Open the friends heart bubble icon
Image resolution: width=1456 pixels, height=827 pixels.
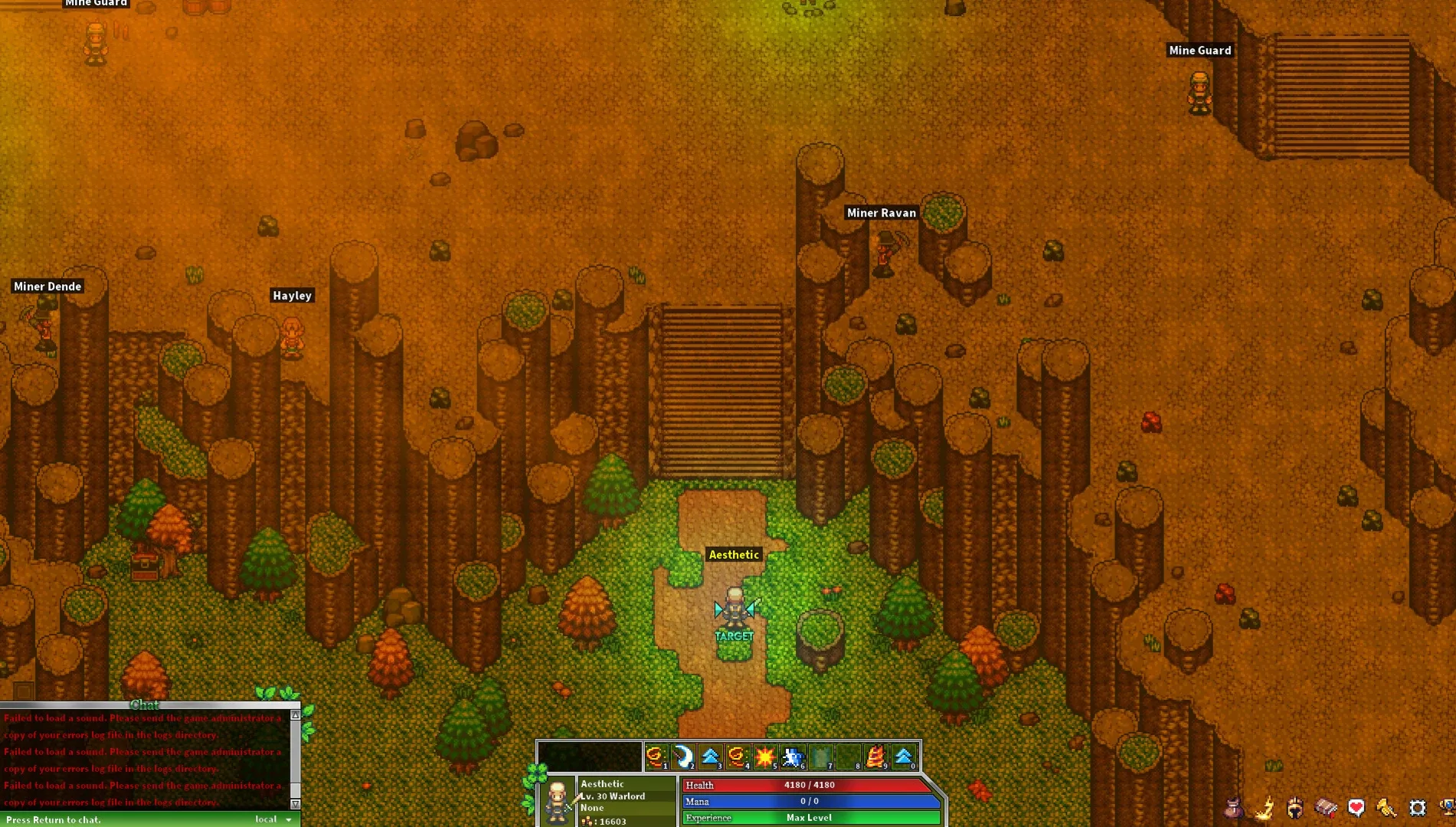1356,808
